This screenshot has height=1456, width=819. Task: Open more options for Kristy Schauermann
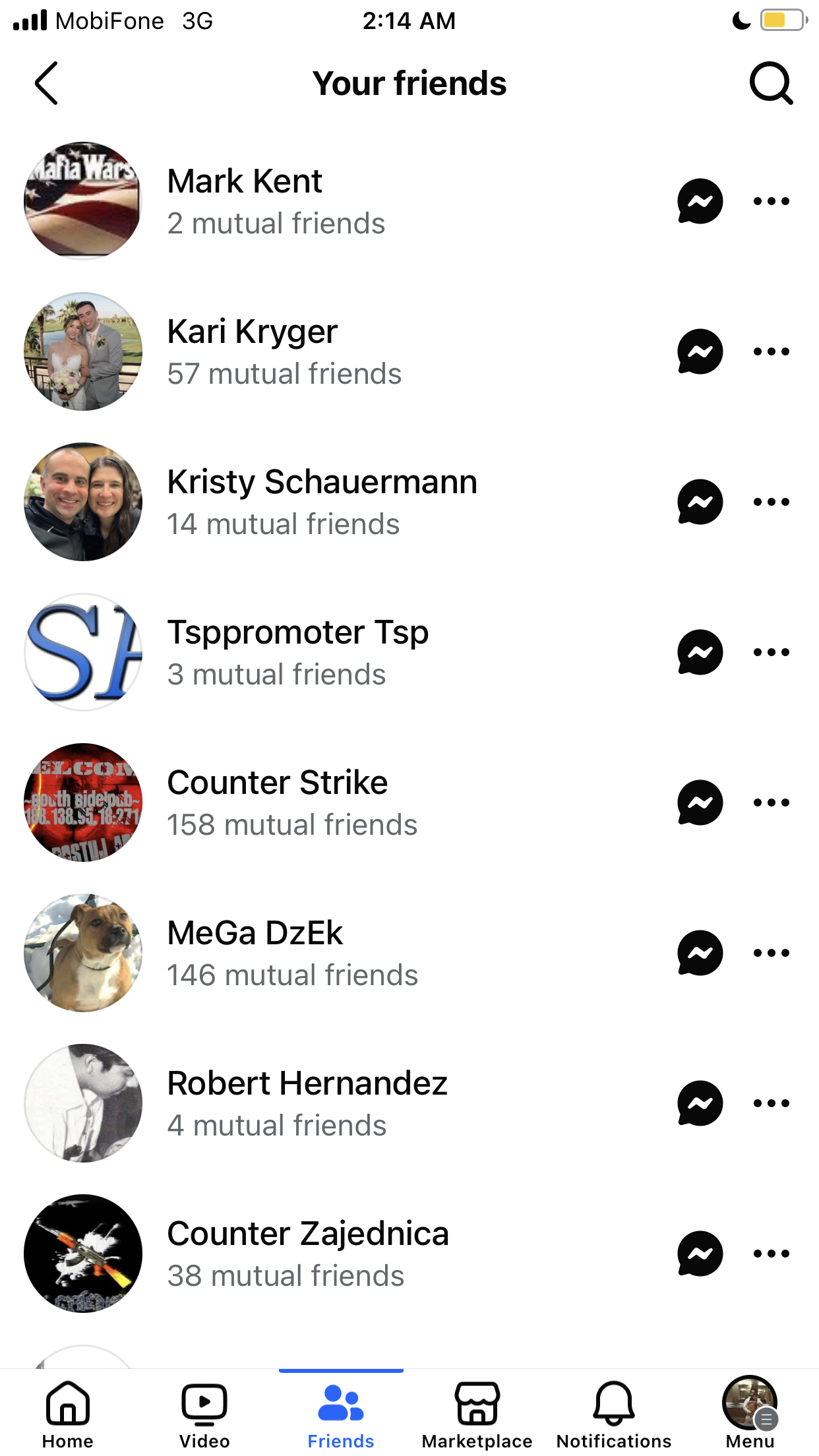point(771,502)
